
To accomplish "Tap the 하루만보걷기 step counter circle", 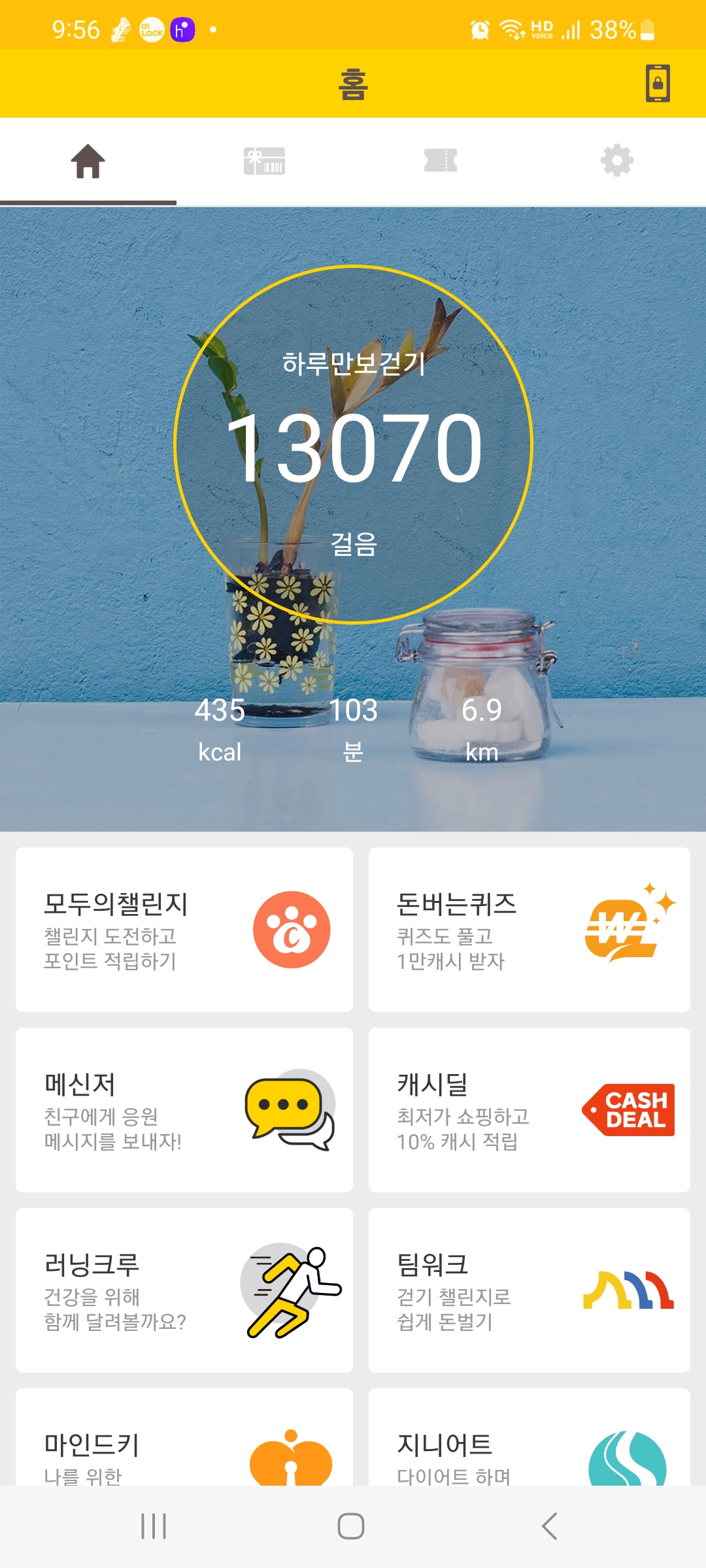I will (353, 445).
